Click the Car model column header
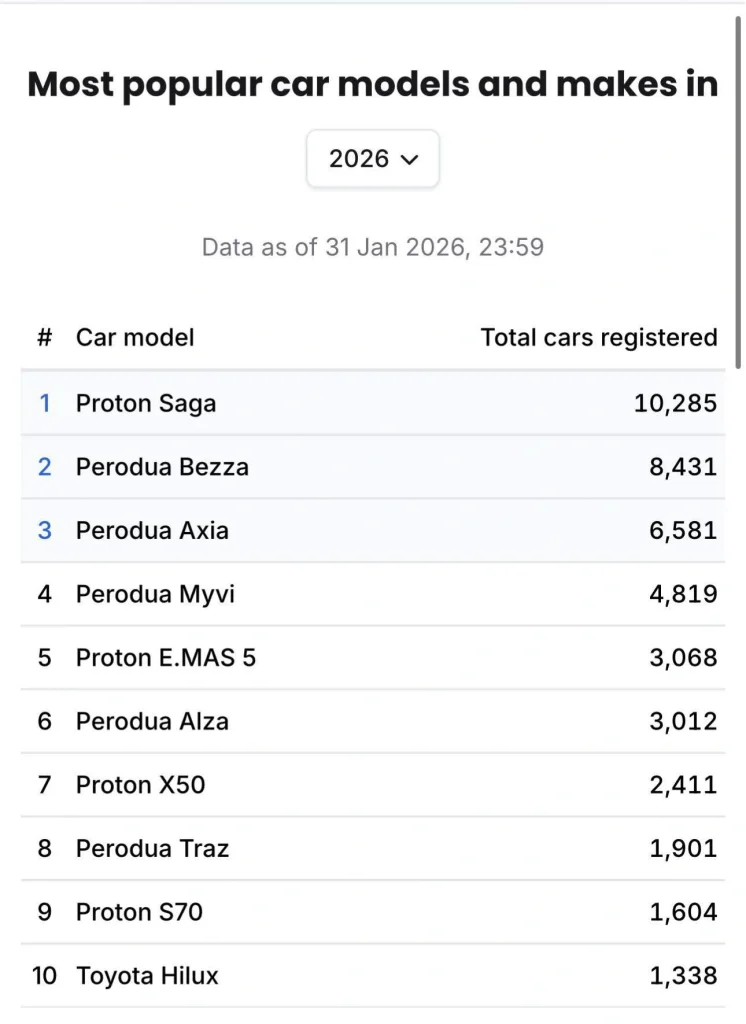 [x=134, y=337]
